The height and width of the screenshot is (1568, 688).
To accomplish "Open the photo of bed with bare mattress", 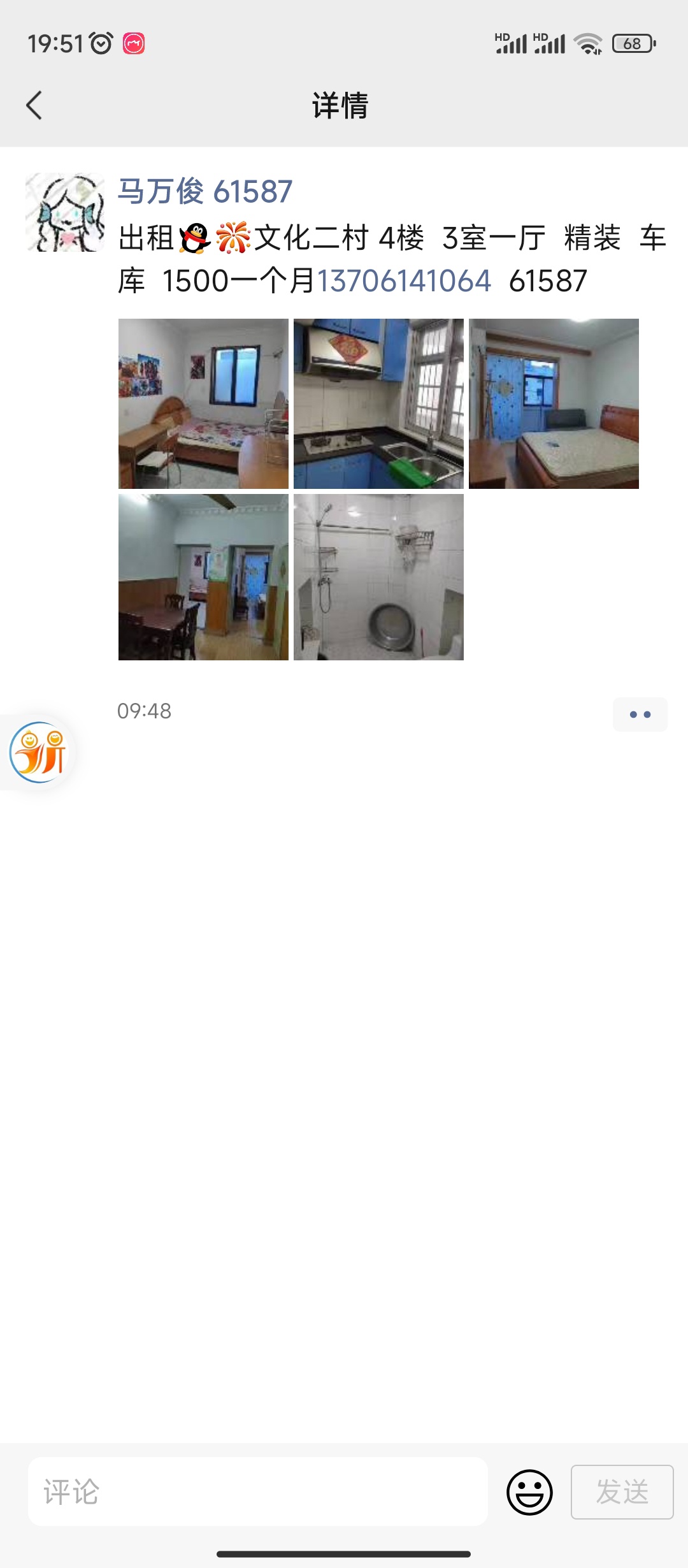I will (x=554, y=403).
